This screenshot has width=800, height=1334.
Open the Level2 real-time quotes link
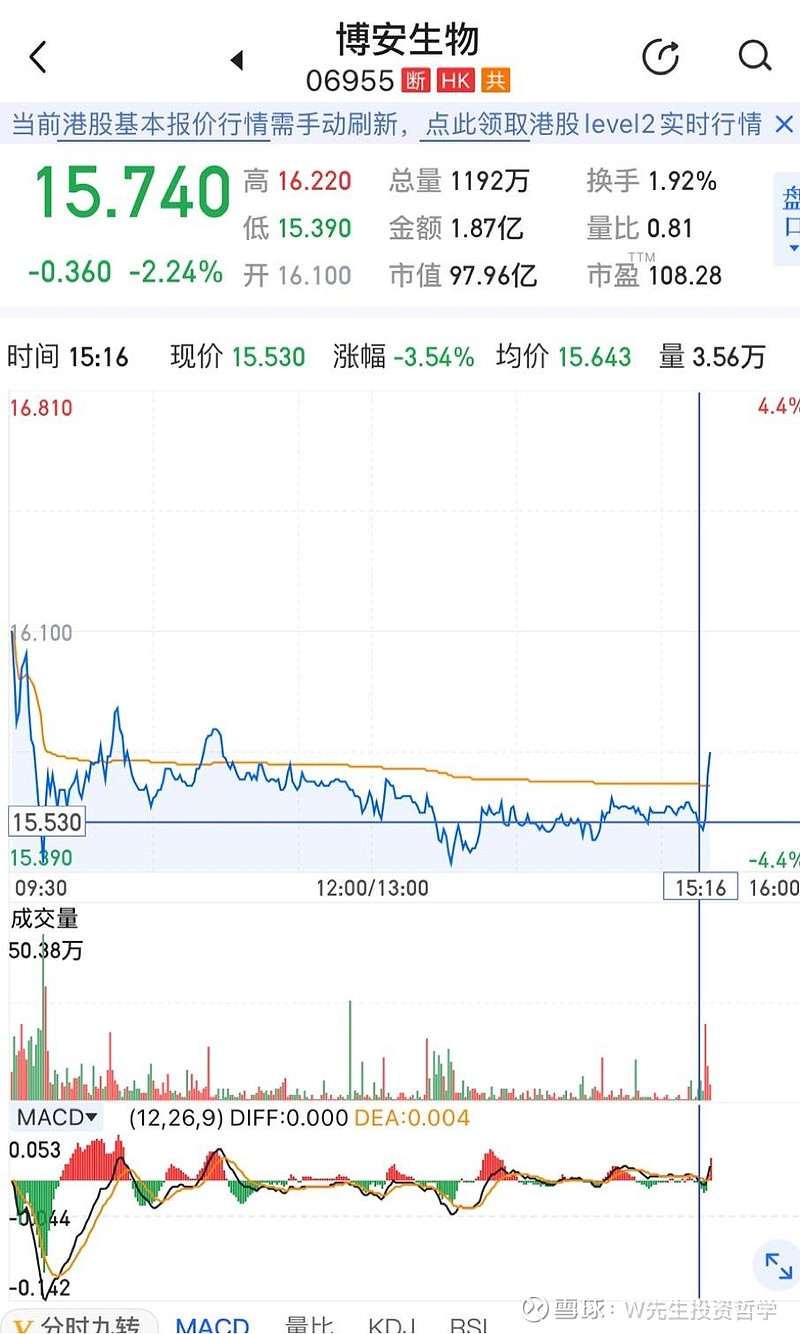click(593, 124)
